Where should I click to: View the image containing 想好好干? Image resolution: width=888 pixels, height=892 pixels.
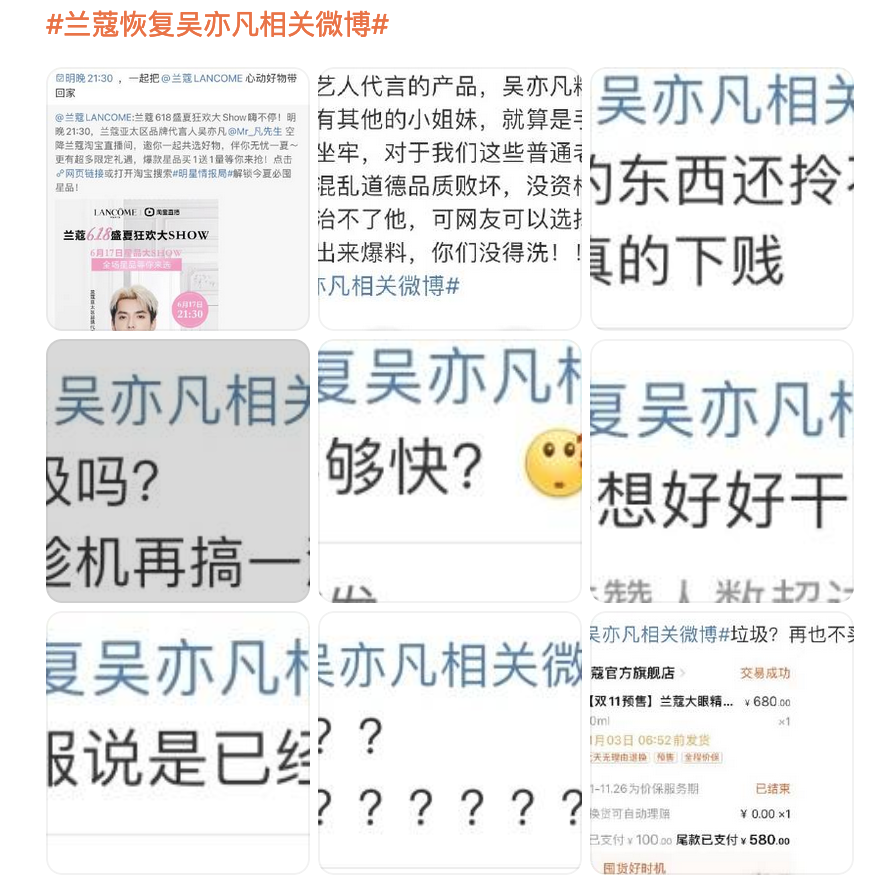tap(721, 471)
